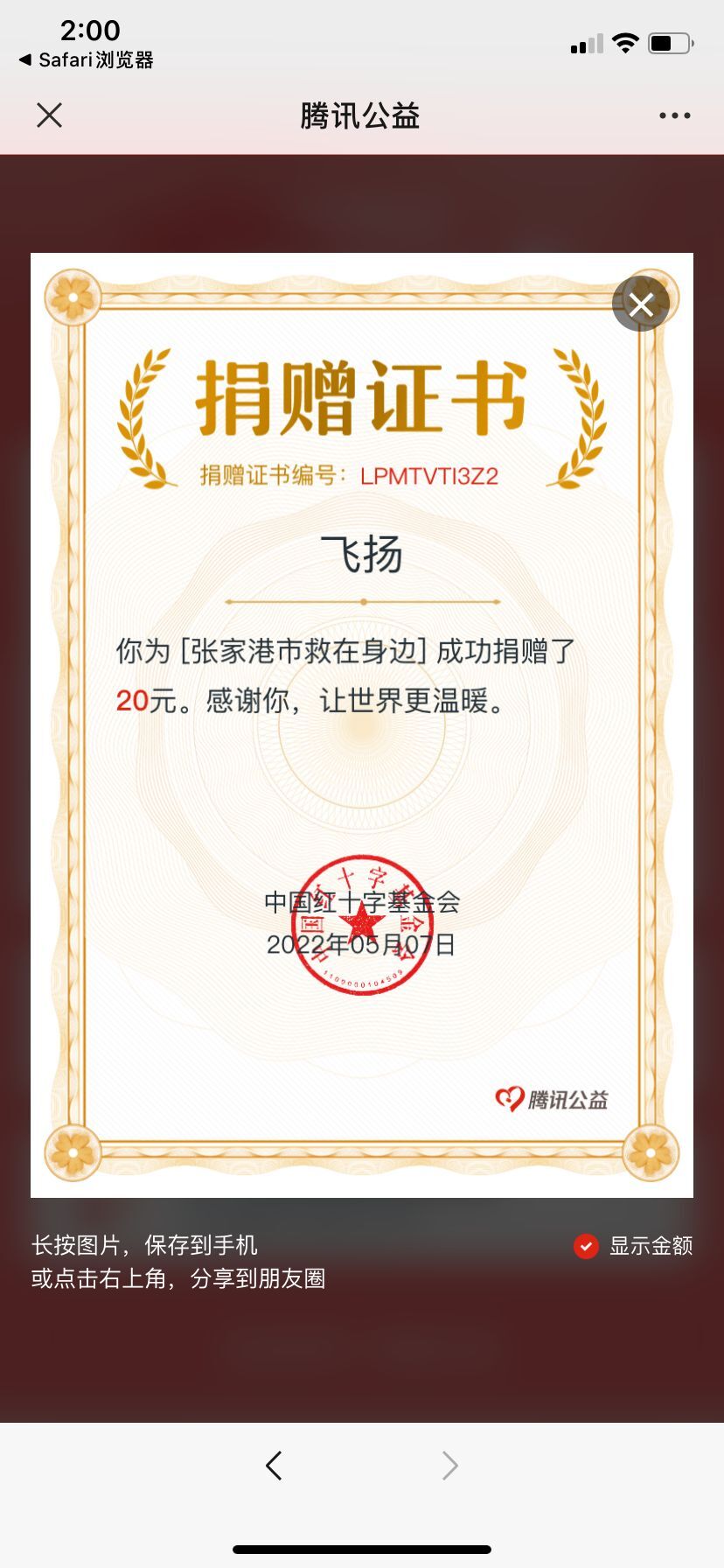724x1568 pixels.
Task: Return to Safari浏览器 from the status bar
Action: 86,60
